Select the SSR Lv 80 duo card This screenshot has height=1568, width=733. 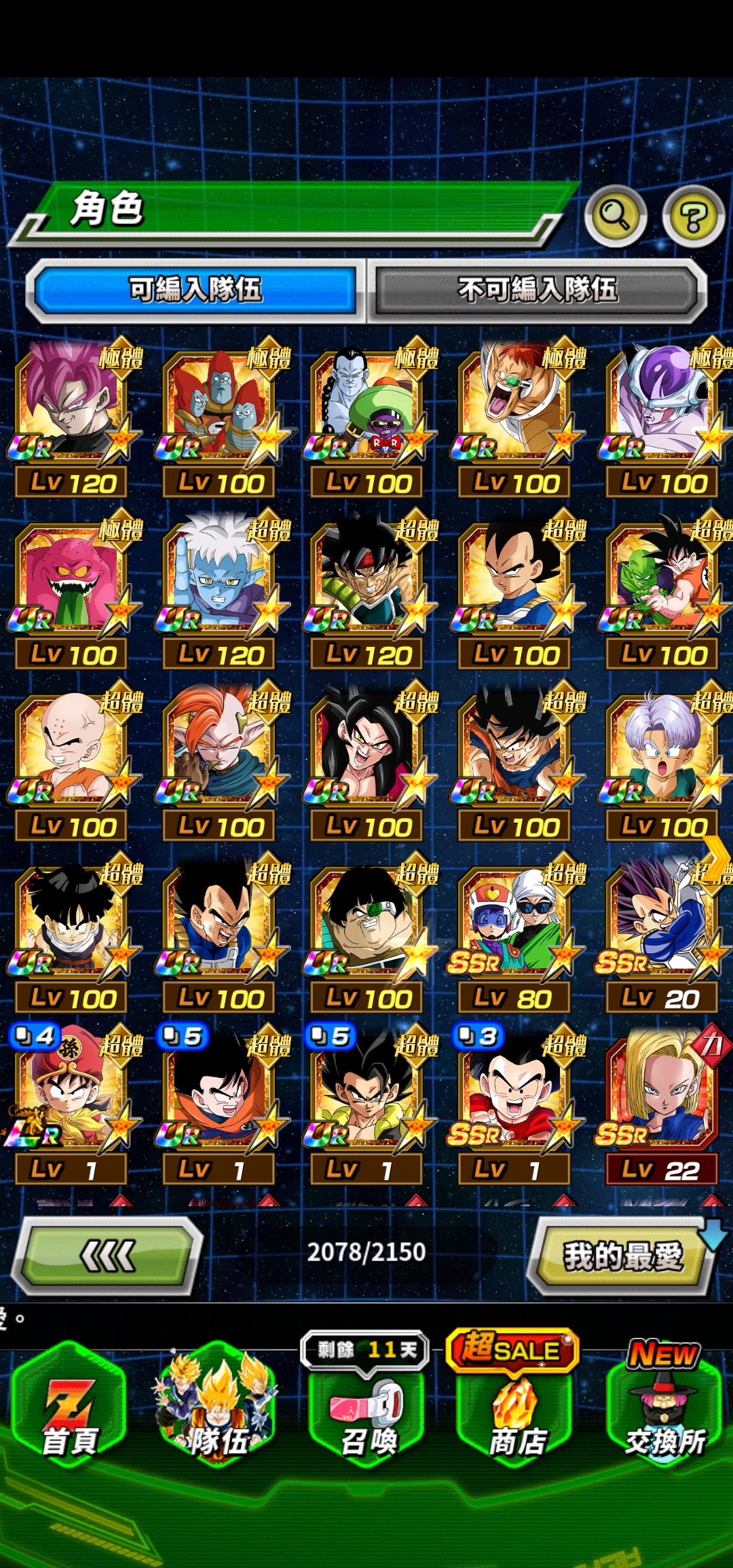[x=514, y=929]
